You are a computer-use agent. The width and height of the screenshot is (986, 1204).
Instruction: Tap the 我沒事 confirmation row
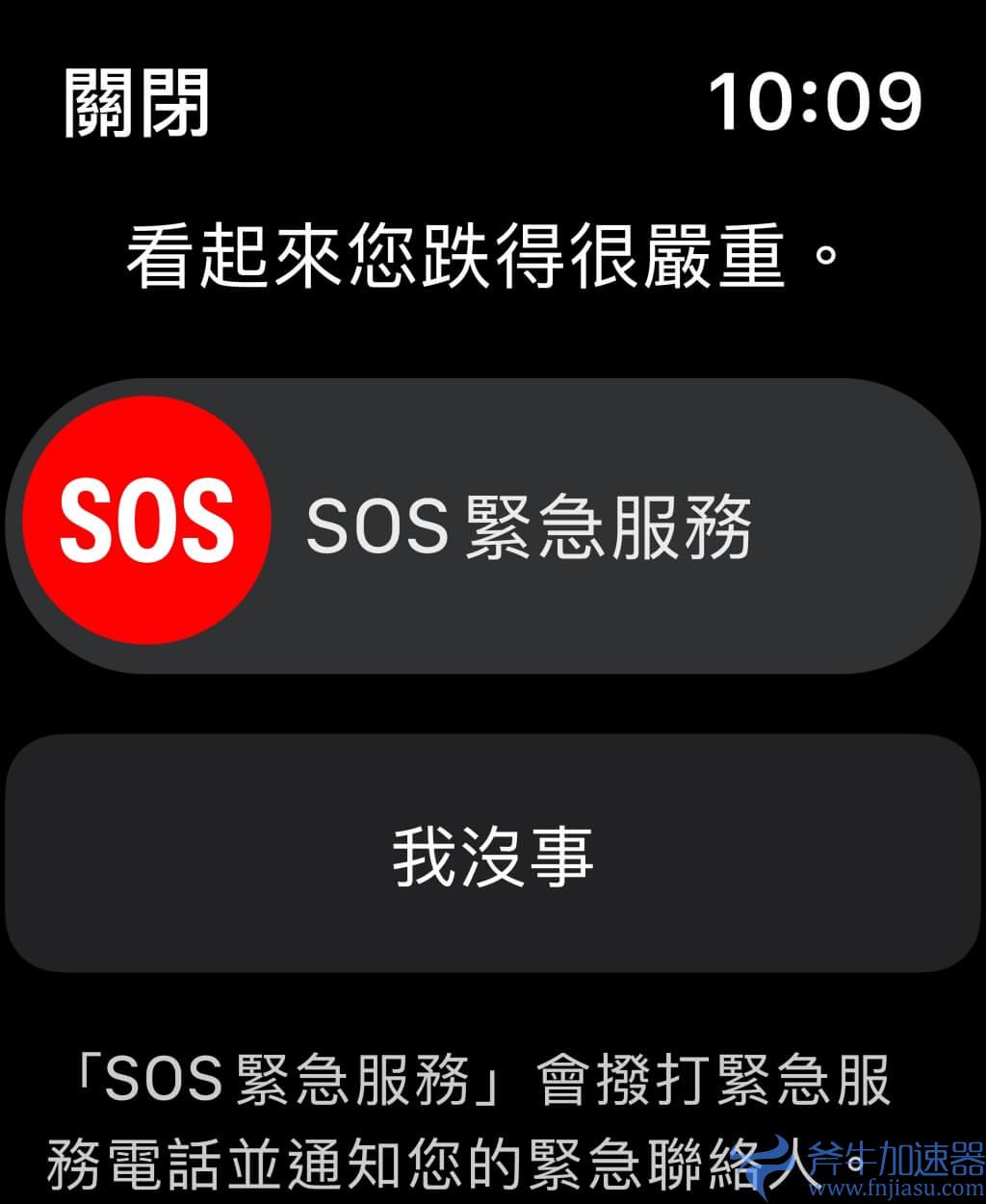click(493, 861)
